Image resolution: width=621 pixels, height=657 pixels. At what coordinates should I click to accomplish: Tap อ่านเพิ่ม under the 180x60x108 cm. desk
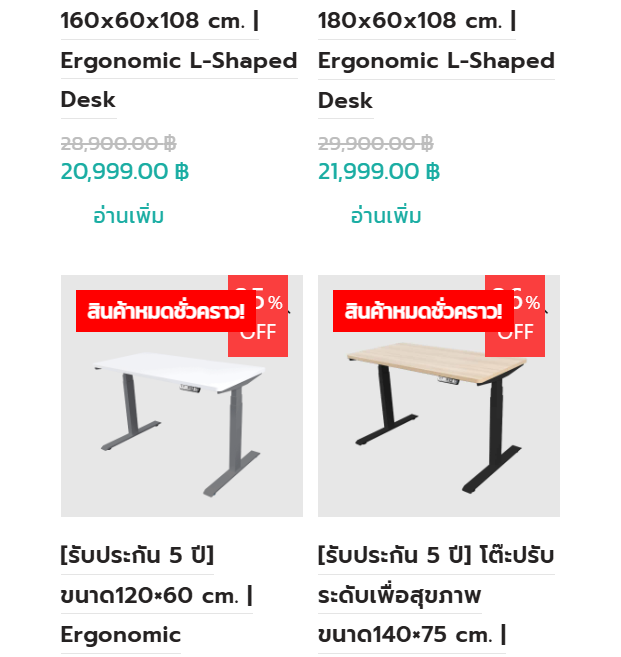385,216
